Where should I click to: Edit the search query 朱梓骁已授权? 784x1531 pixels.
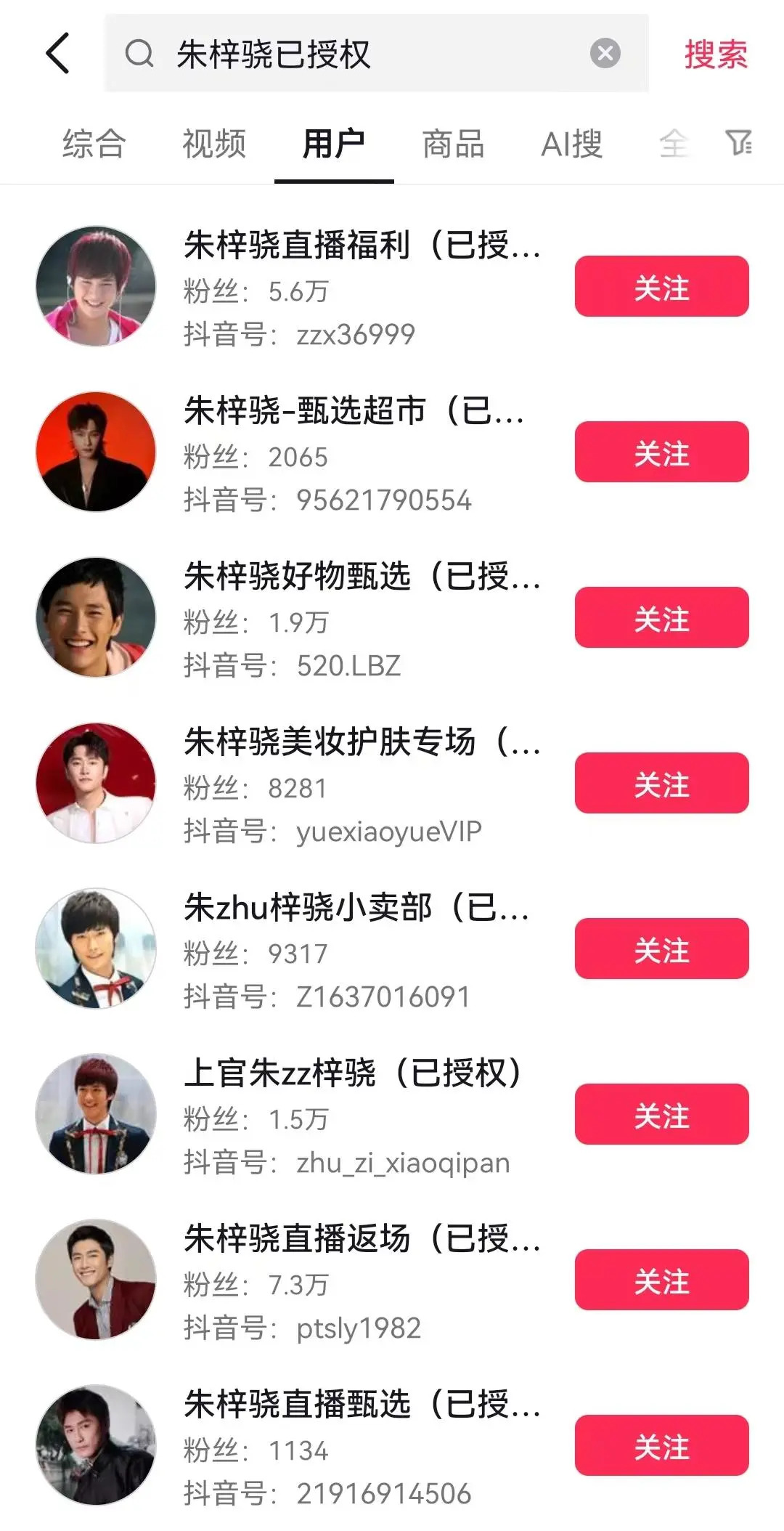[x=363, y=54]
